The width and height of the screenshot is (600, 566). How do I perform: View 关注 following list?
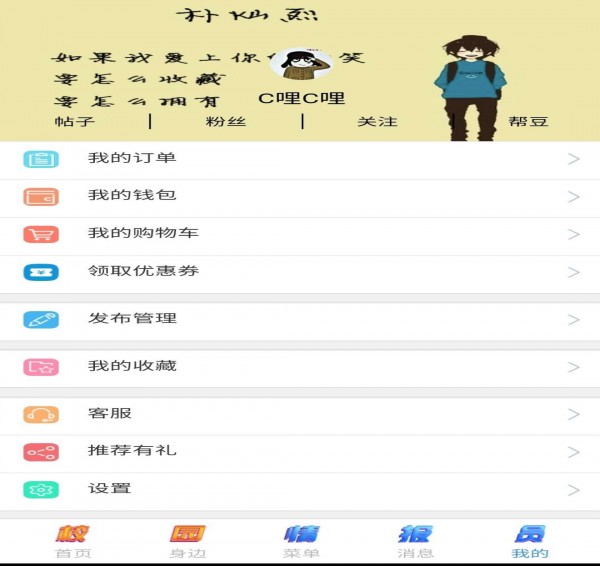pos(377,121)
